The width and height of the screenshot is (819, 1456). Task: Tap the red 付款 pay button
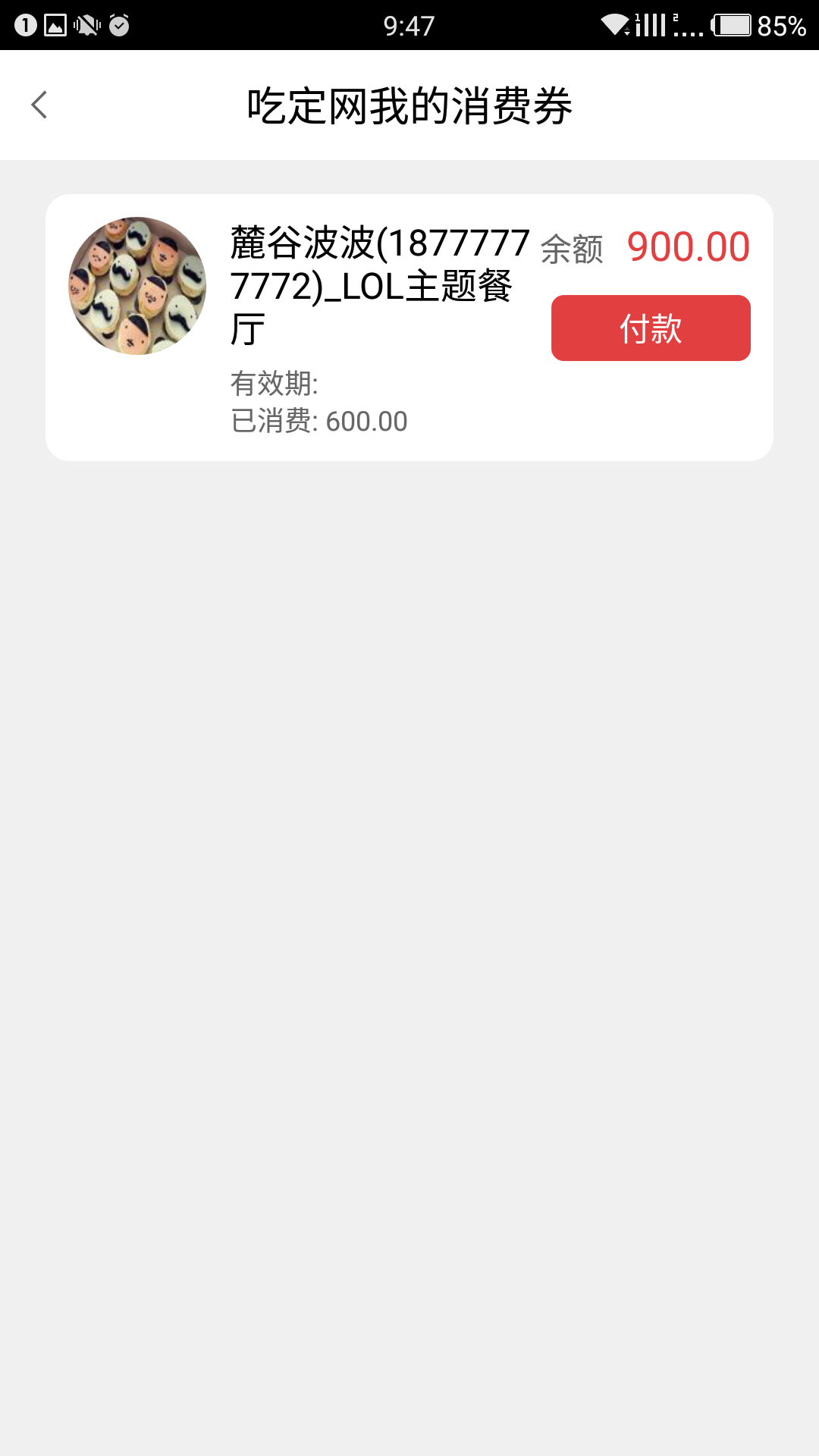click(650, 328)
